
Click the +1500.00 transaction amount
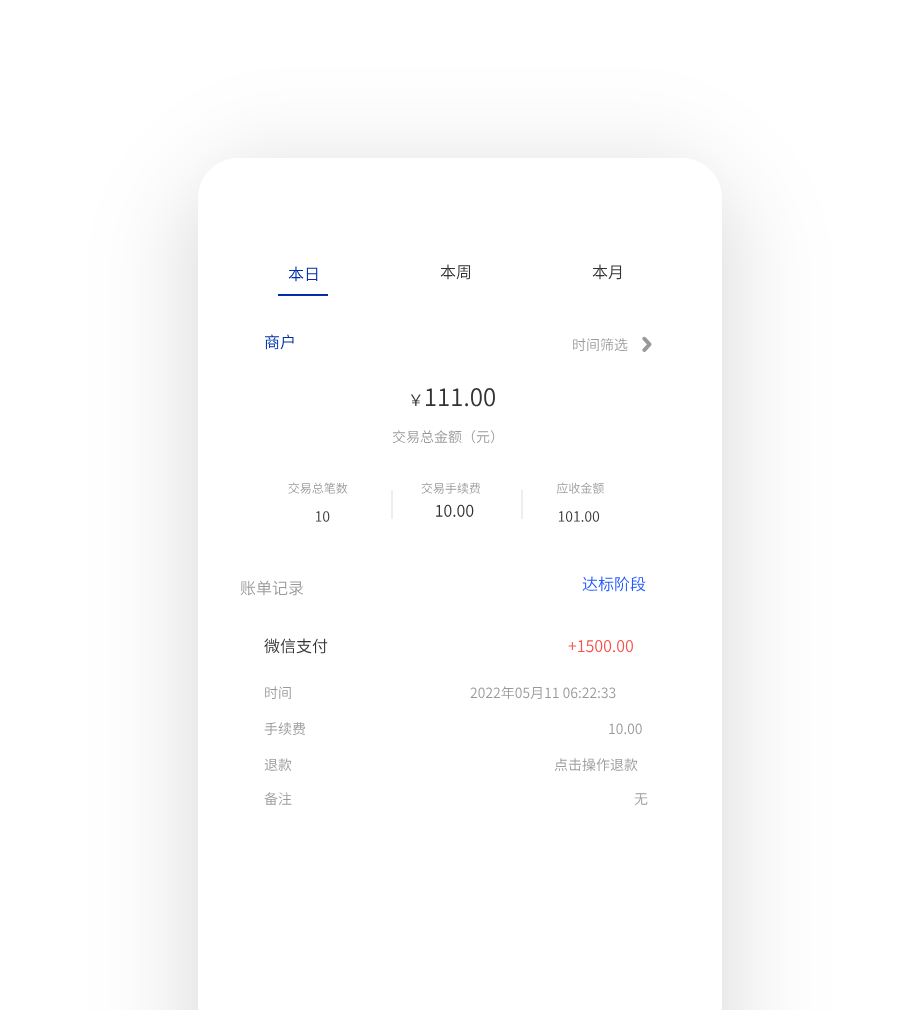[600, 646]
